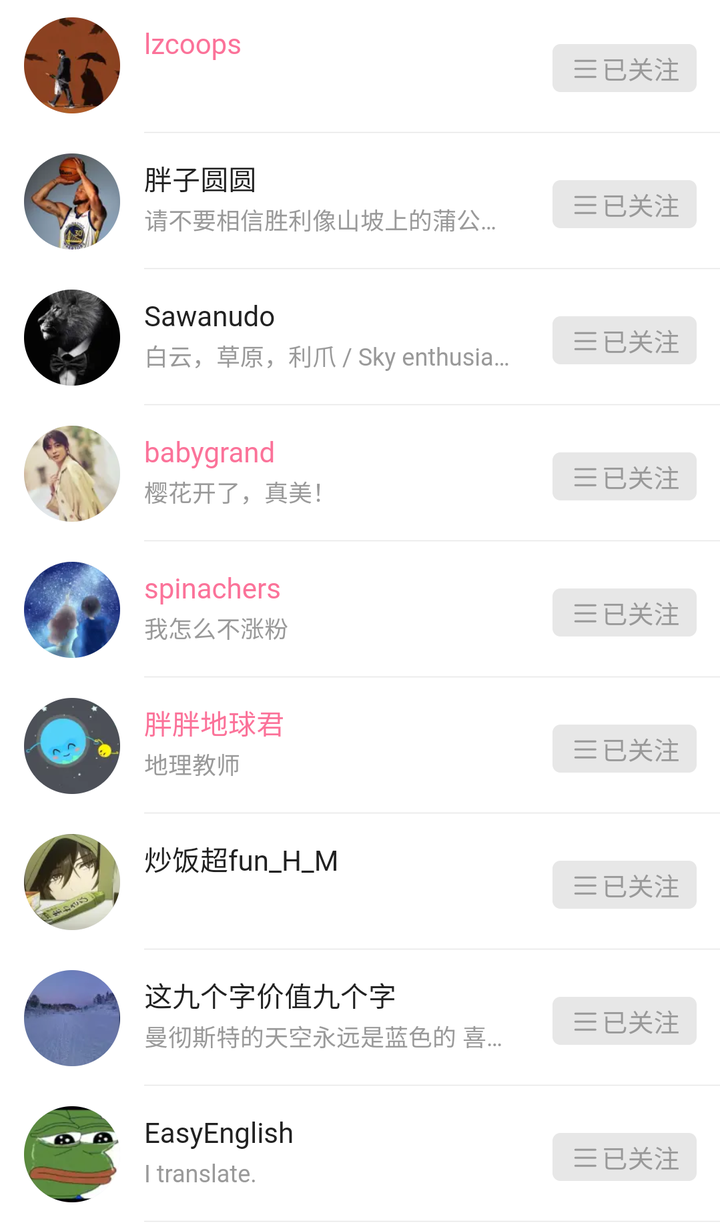Click the 已关注 button beside babygrand

[x=623, y=477]
